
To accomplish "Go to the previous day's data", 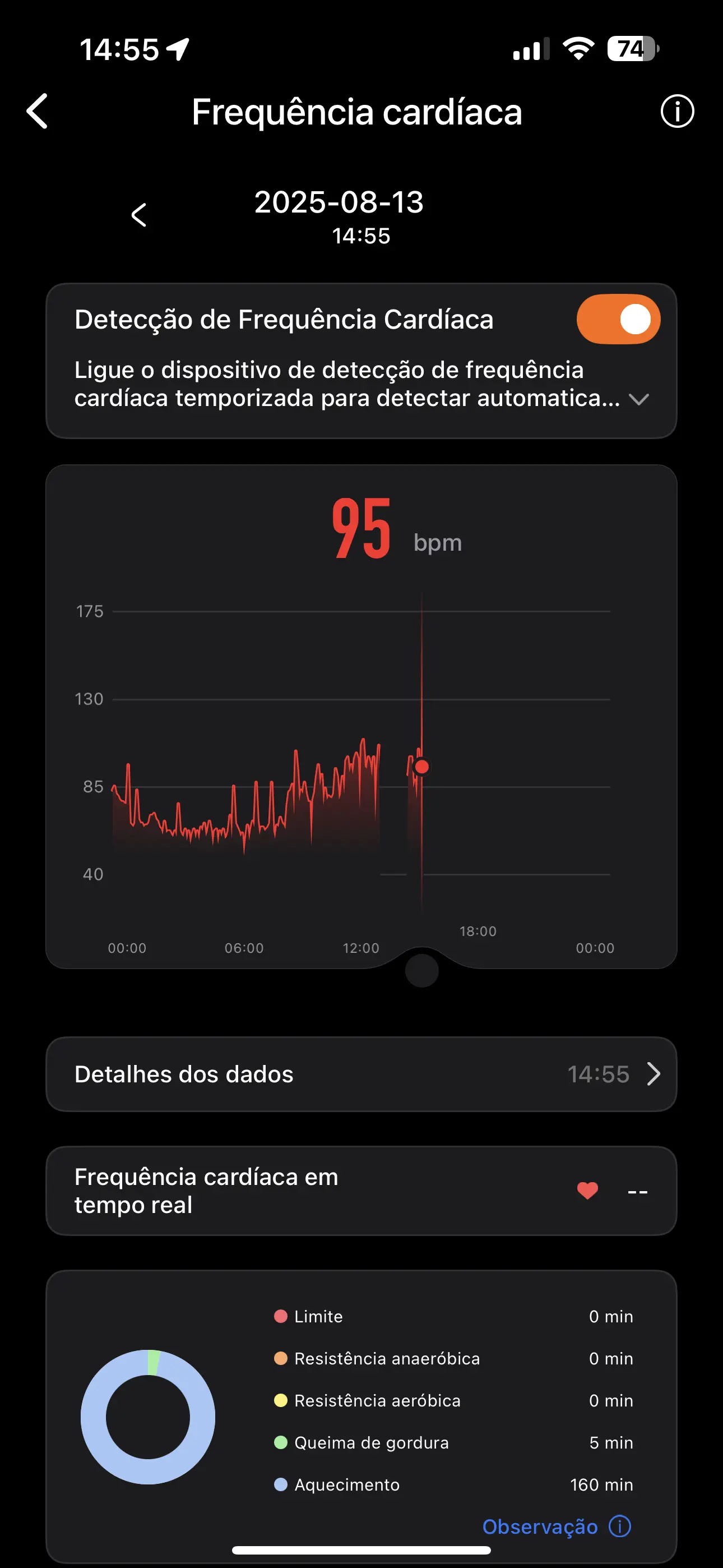I will coord(140,215).
